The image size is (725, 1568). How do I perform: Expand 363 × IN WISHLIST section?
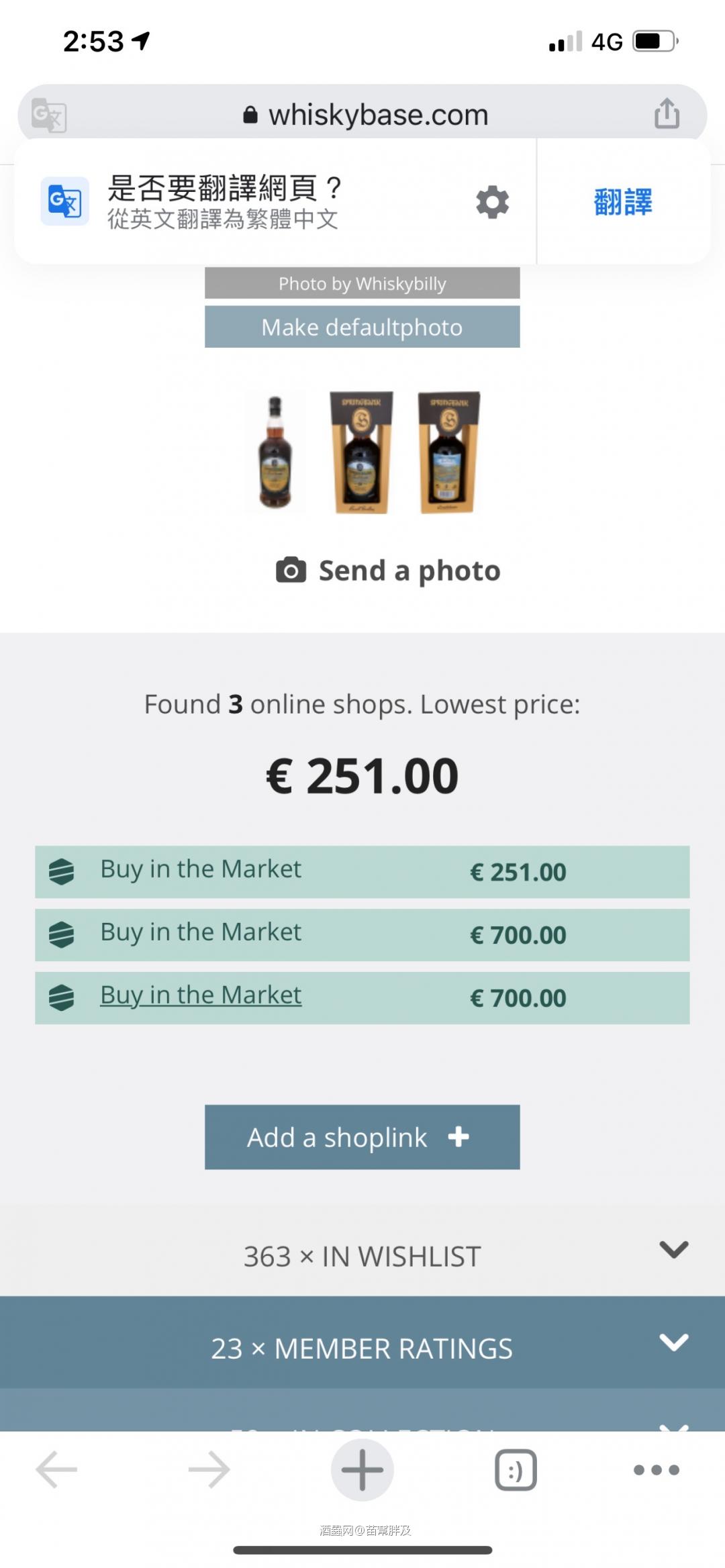[x=362, y=1256]
